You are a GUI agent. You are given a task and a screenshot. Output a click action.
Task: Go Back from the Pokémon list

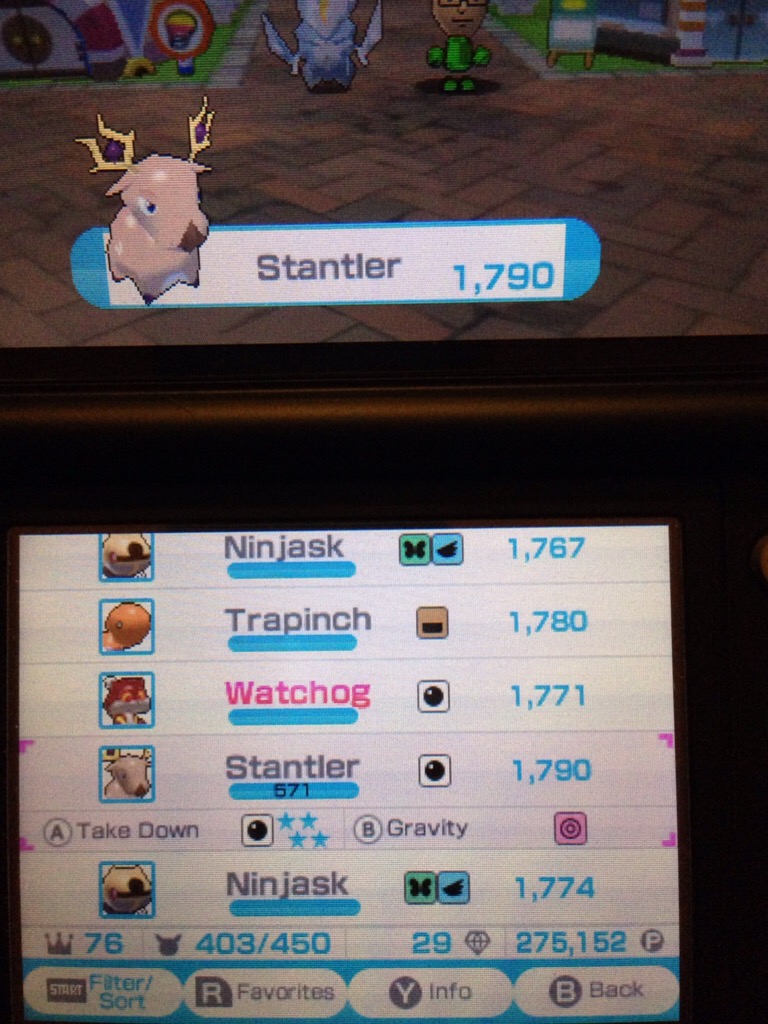596,990
